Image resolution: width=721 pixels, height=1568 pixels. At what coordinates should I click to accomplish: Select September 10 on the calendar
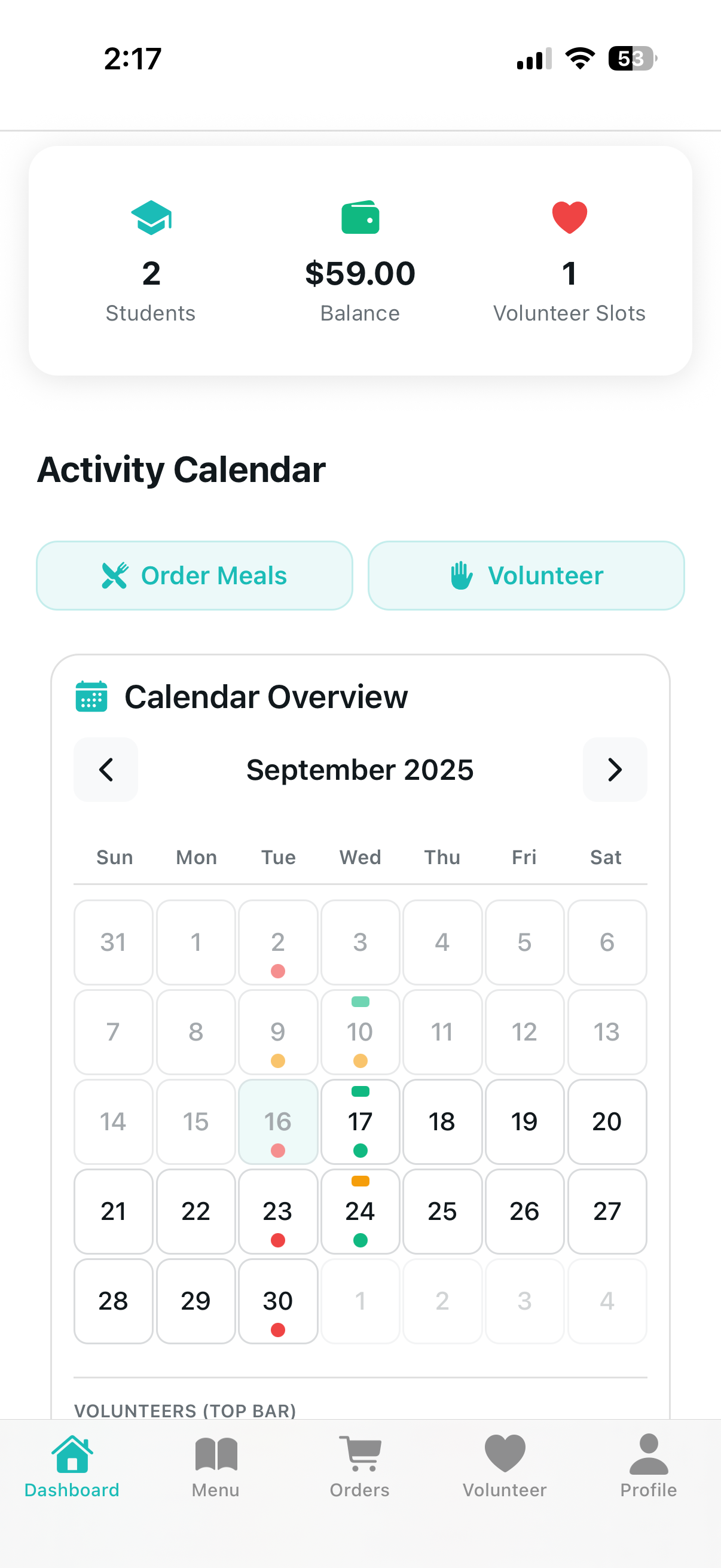(360, 1032)
